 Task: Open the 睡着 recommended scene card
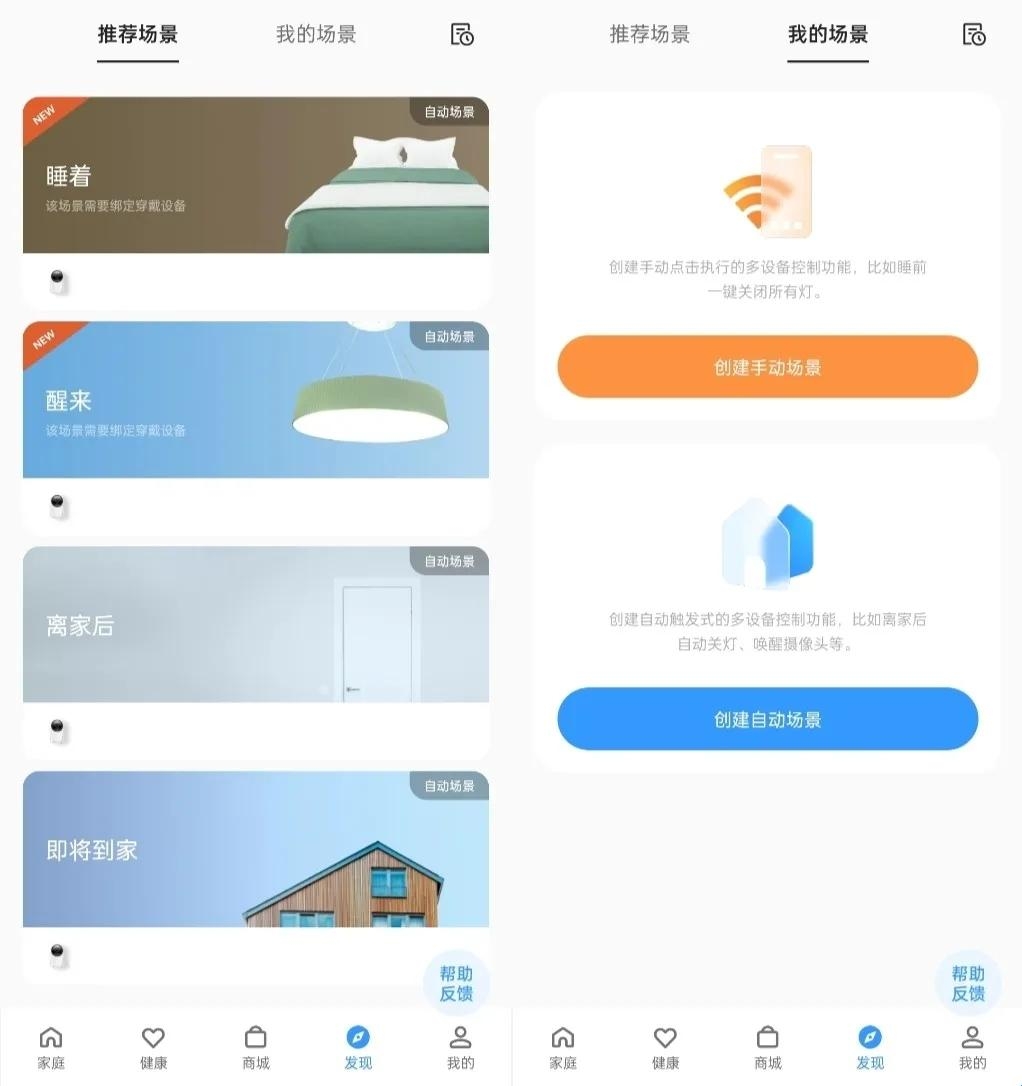pos(255,176)
